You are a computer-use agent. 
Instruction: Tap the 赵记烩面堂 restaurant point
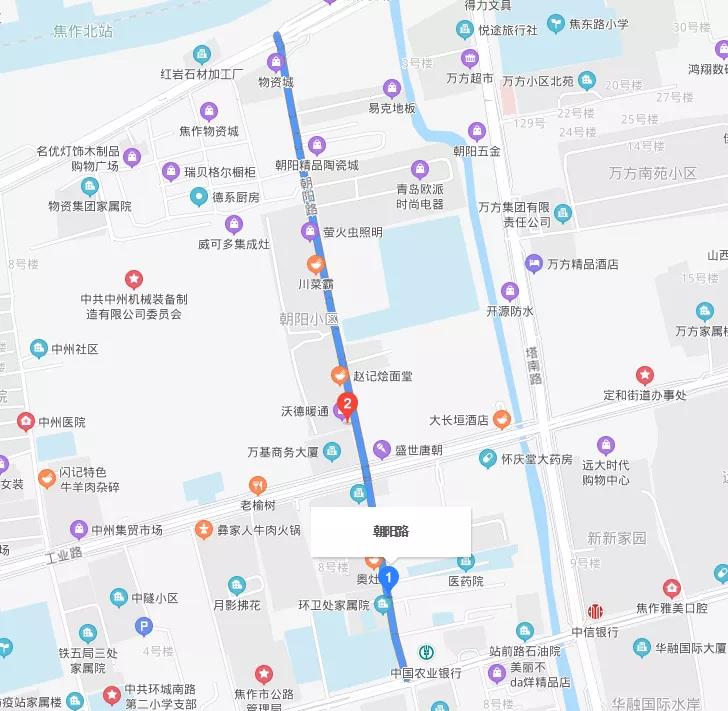(340, 376)
